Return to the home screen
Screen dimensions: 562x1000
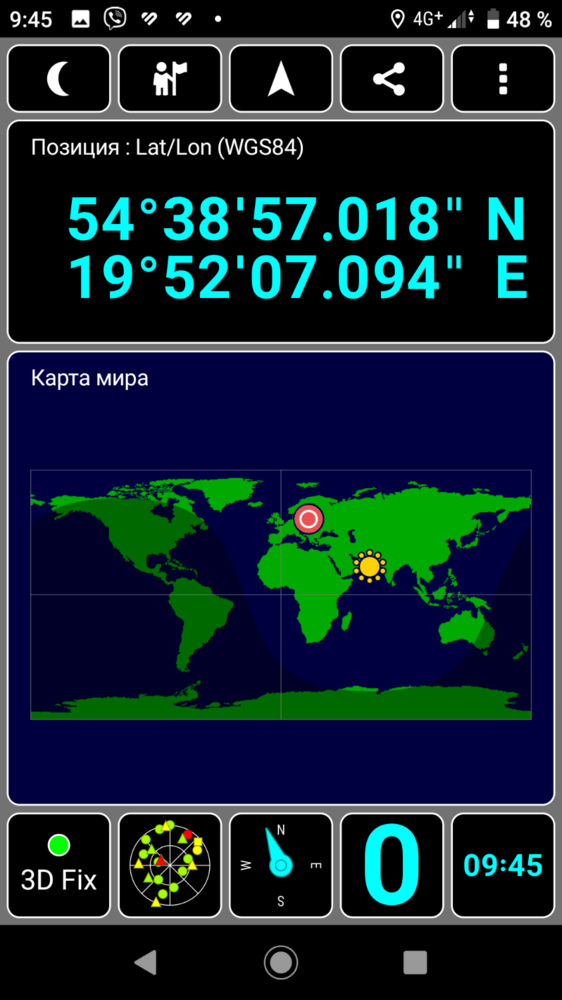(281, 961)
